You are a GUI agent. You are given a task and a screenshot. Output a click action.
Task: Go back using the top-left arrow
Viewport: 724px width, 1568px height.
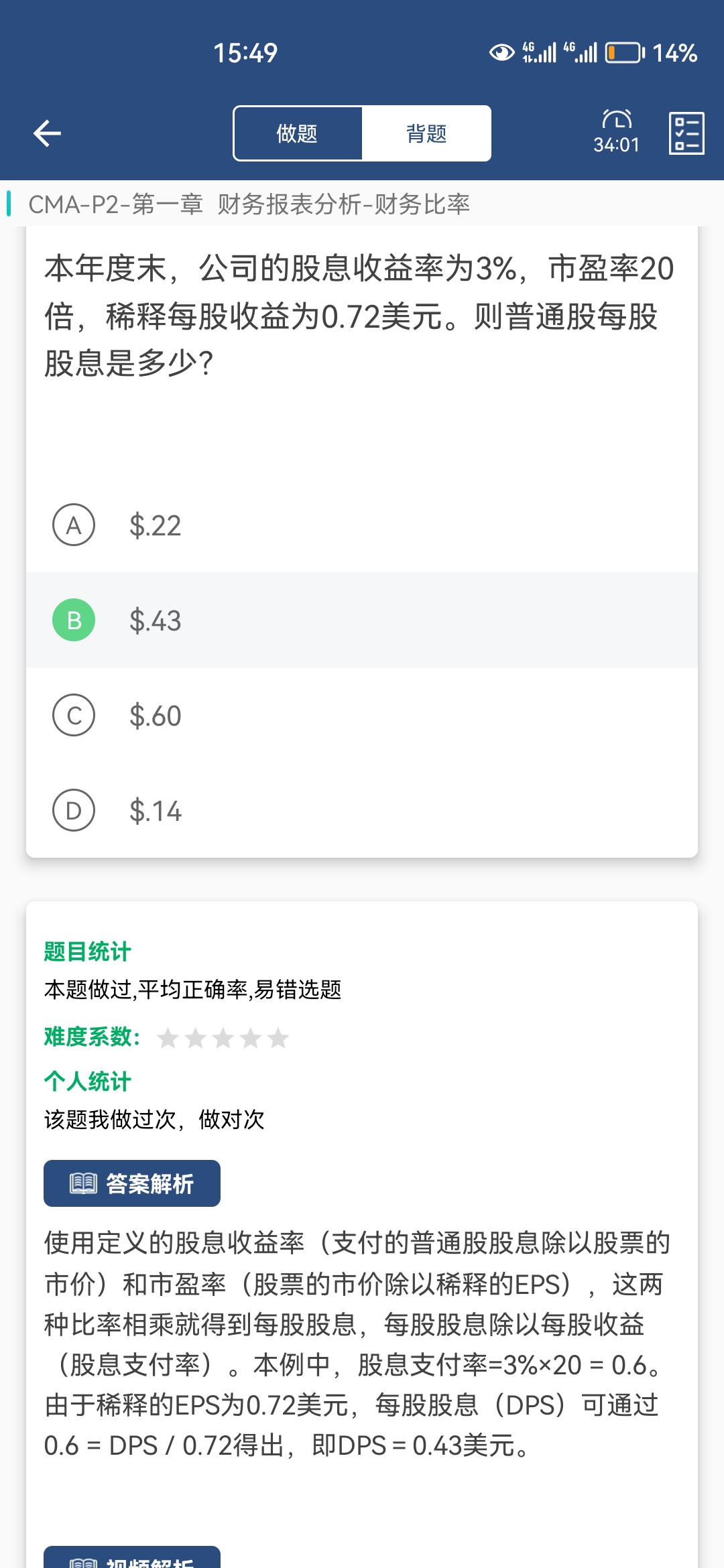click(x=47, y=133)
